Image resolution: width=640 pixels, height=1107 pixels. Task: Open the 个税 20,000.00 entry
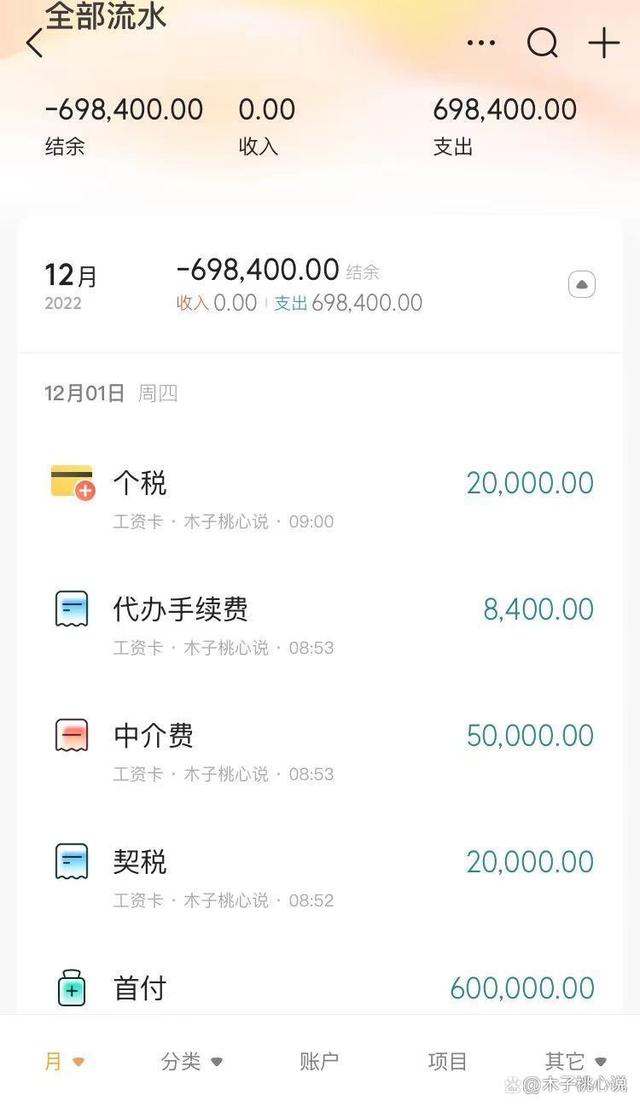point(320,497)
